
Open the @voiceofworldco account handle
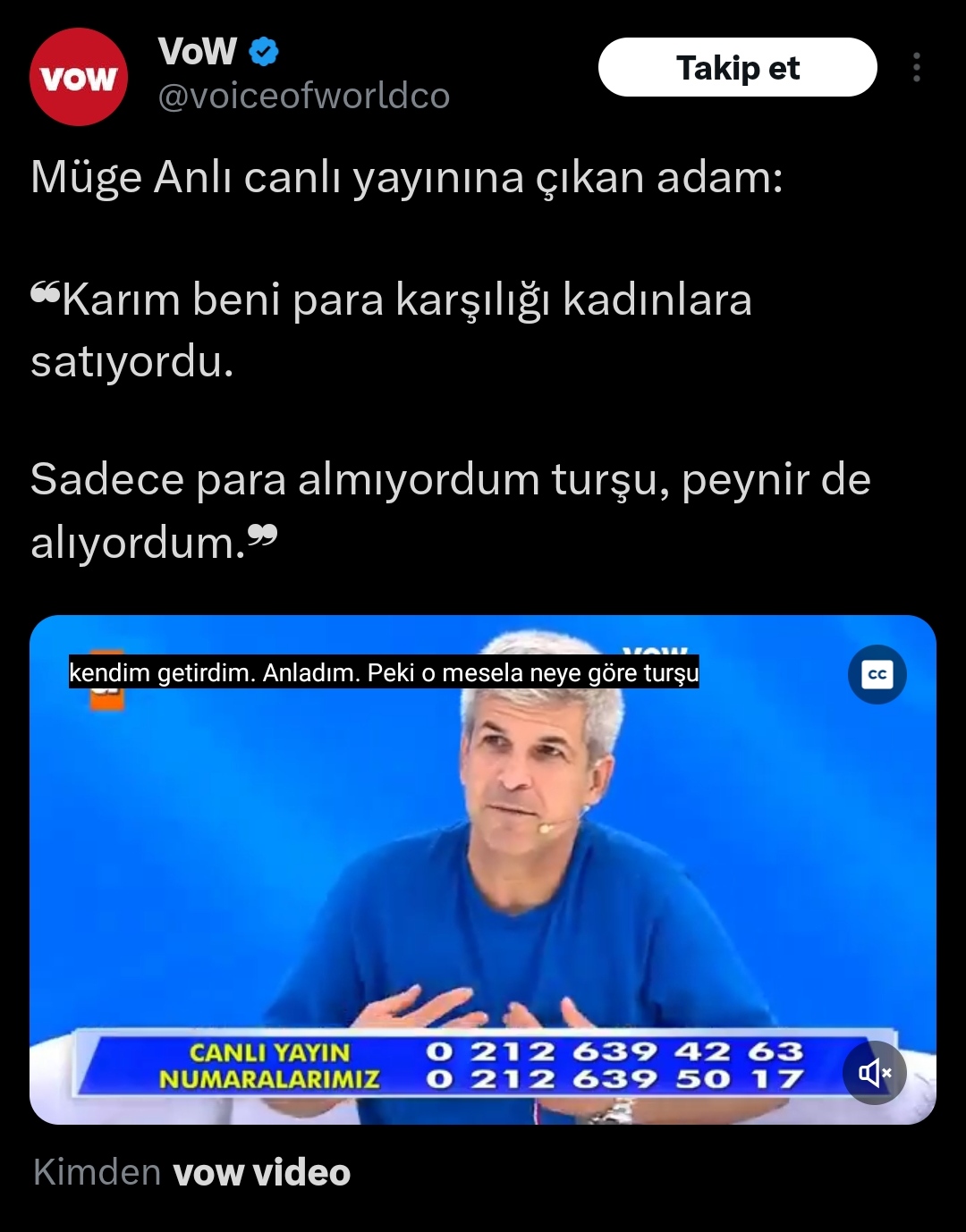tap(304, 97)
